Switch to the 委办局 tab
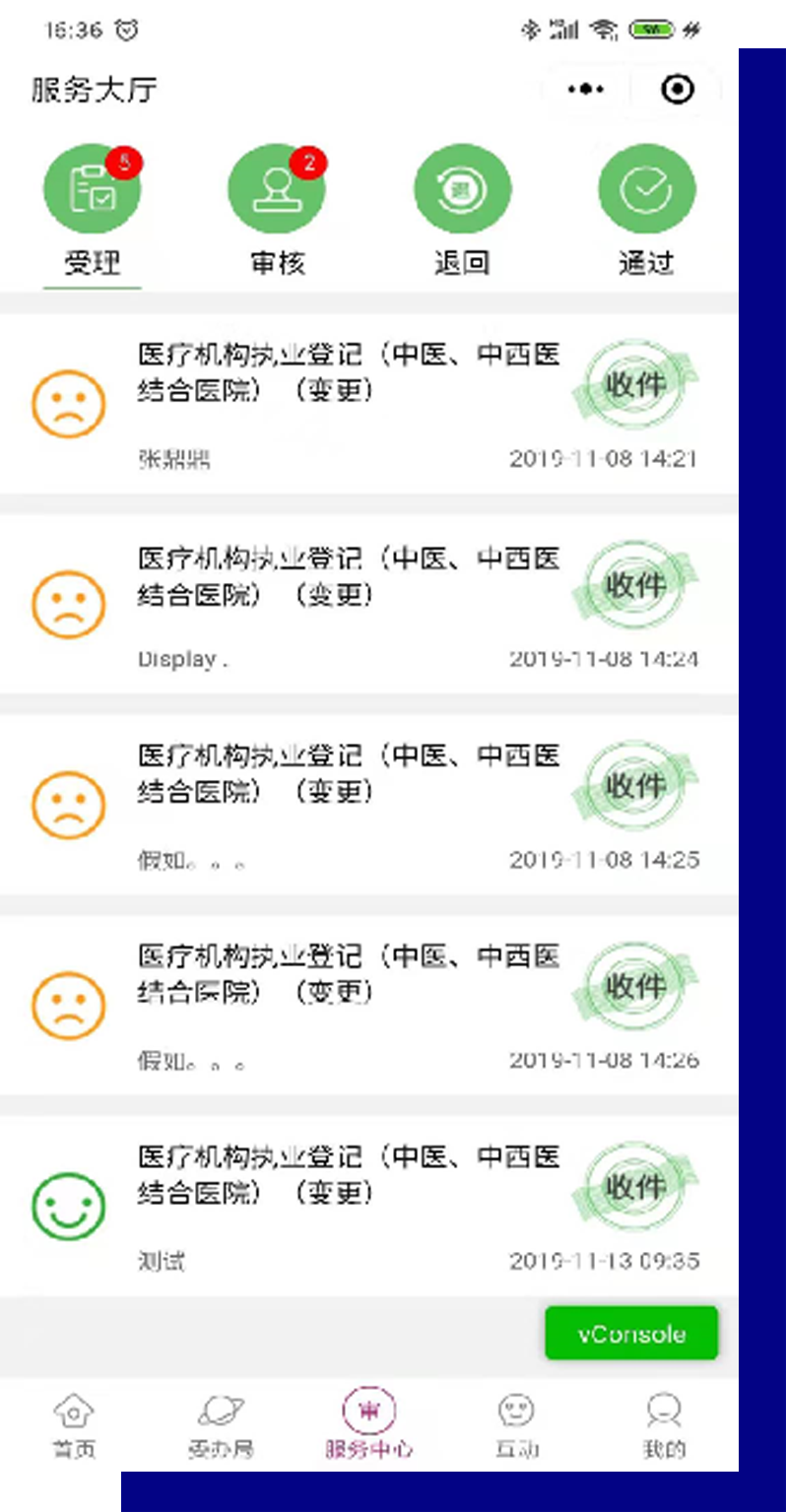 [x=221, y=1425]
